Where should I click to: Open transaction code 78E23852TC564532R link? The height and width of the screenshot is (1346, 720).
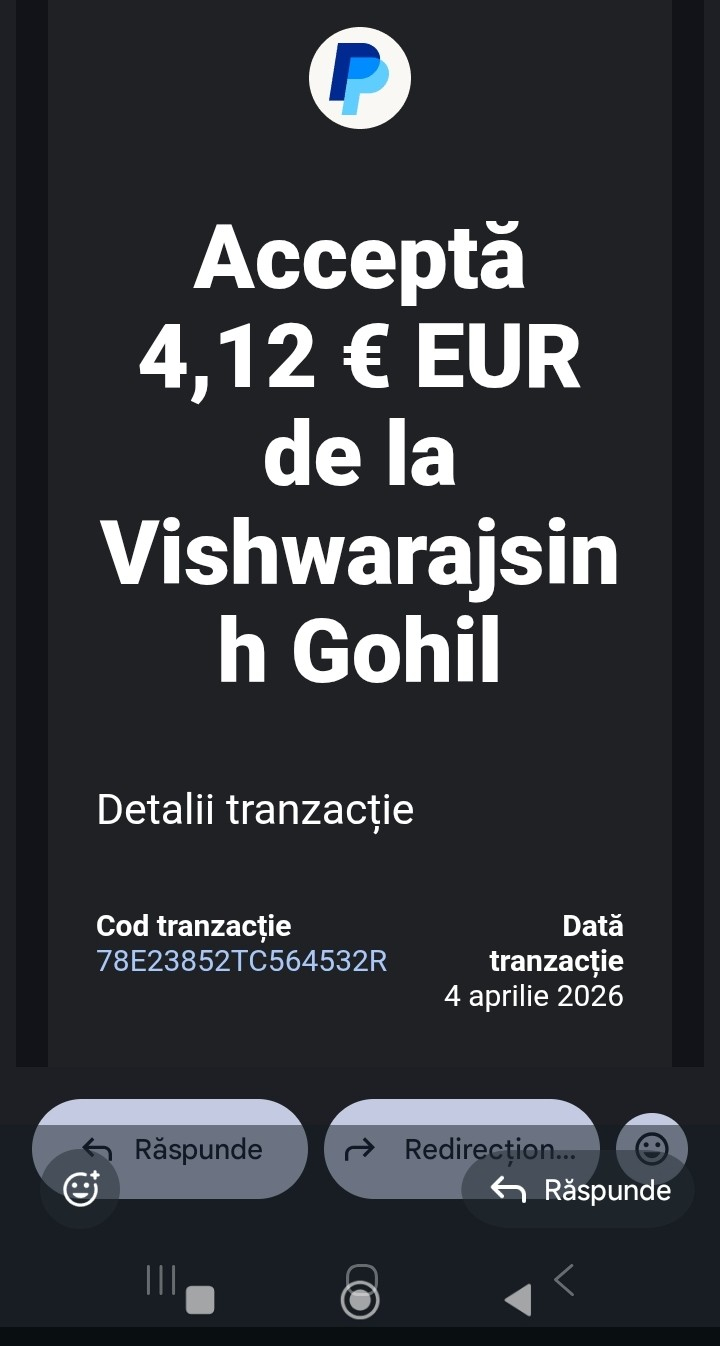(241, 961)
